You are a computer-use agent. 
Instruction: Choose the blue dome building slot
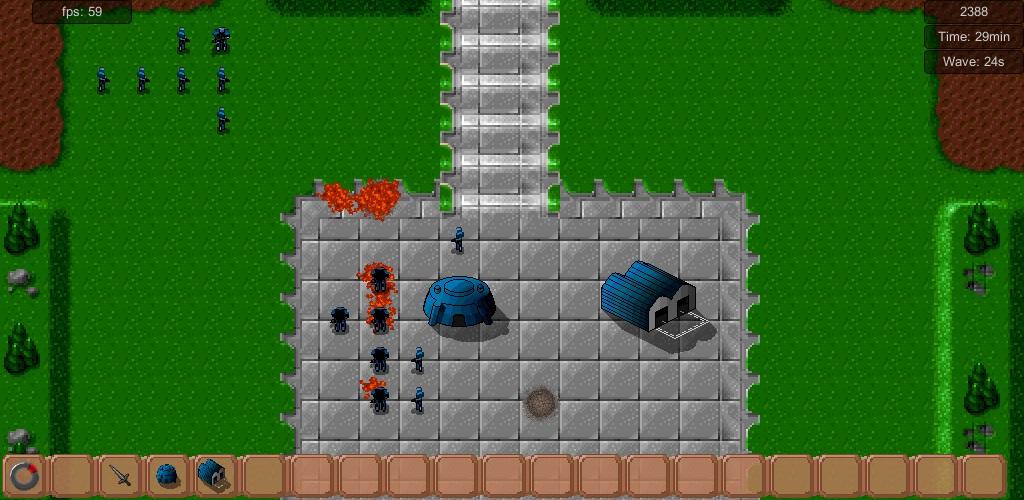(168, 476)
